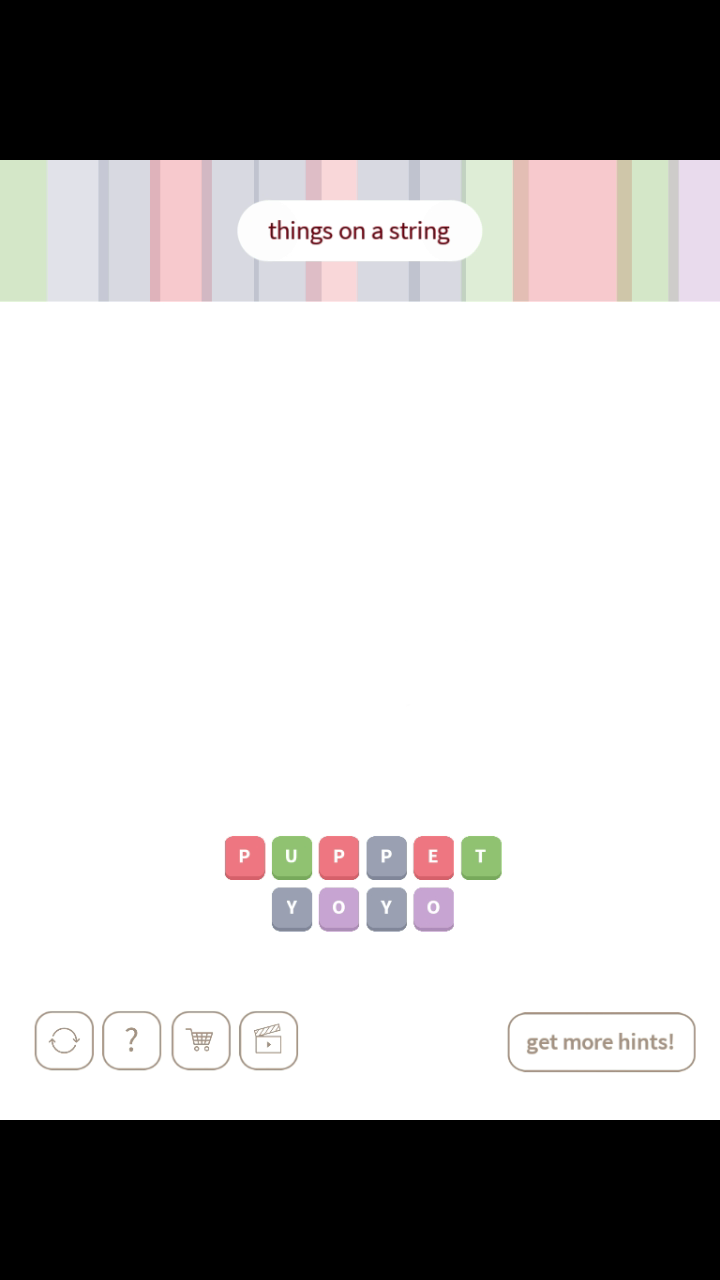Select the red E letter tile
Image resolution: width=720 pixels, height=1280 pixels.
[433, 857]
